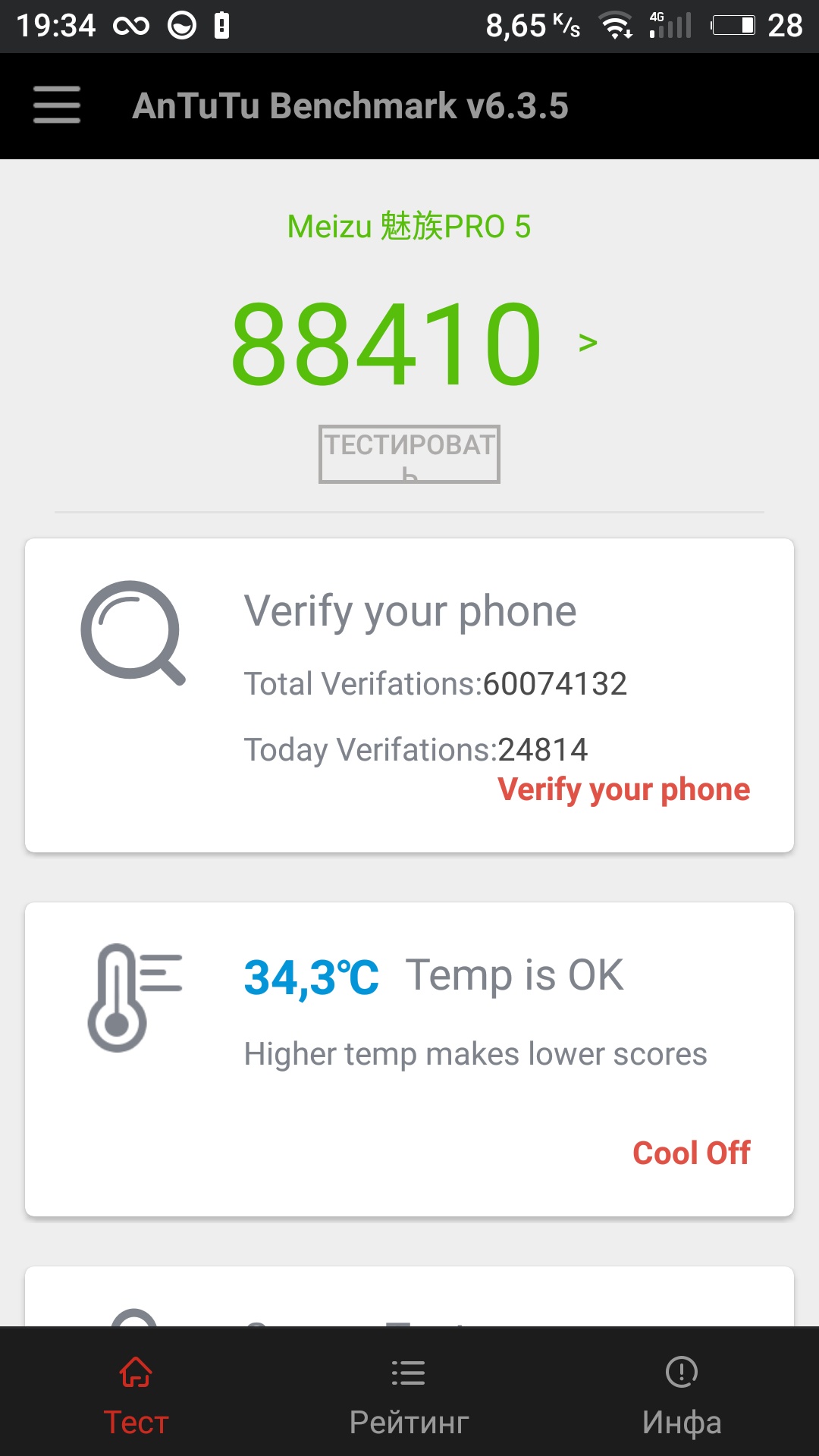Click the red Verify your phone link
Image resolution: width=819 pixels, height=1456 pixels.
pyautogui.click(x=623, y=789)
